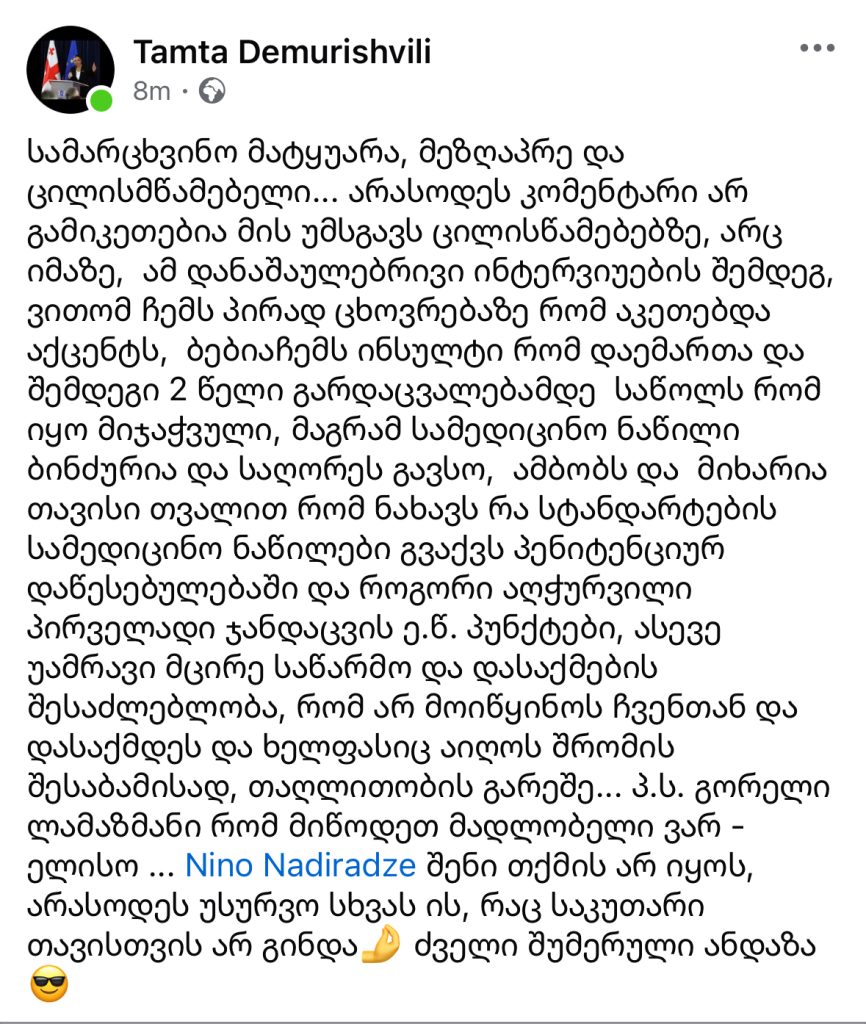The image size is (866, 1024).
Task: Tap the 8m post timestamp
Action: 151,91
